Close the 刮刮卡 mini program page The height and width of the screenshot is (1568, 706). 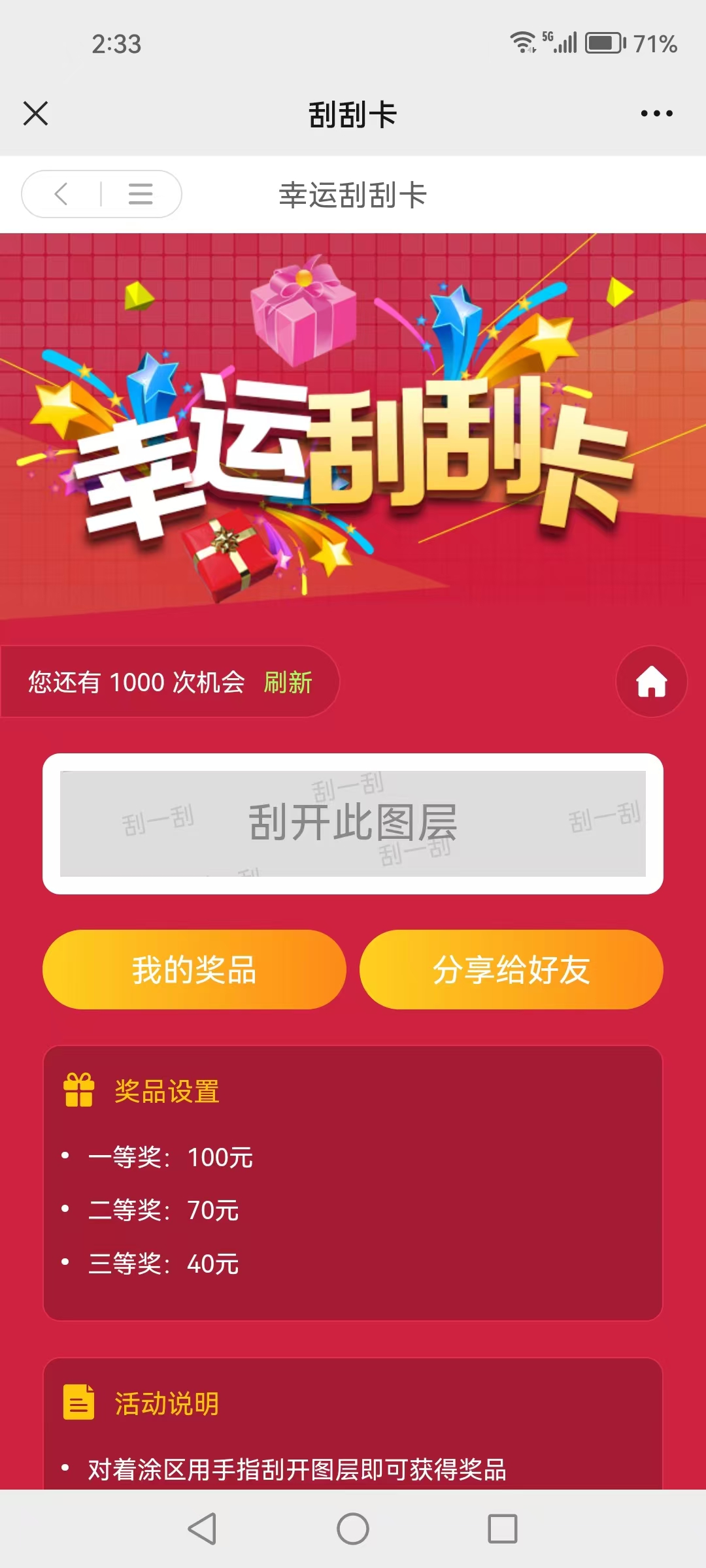pyautogui.click(x=36, y=113)
